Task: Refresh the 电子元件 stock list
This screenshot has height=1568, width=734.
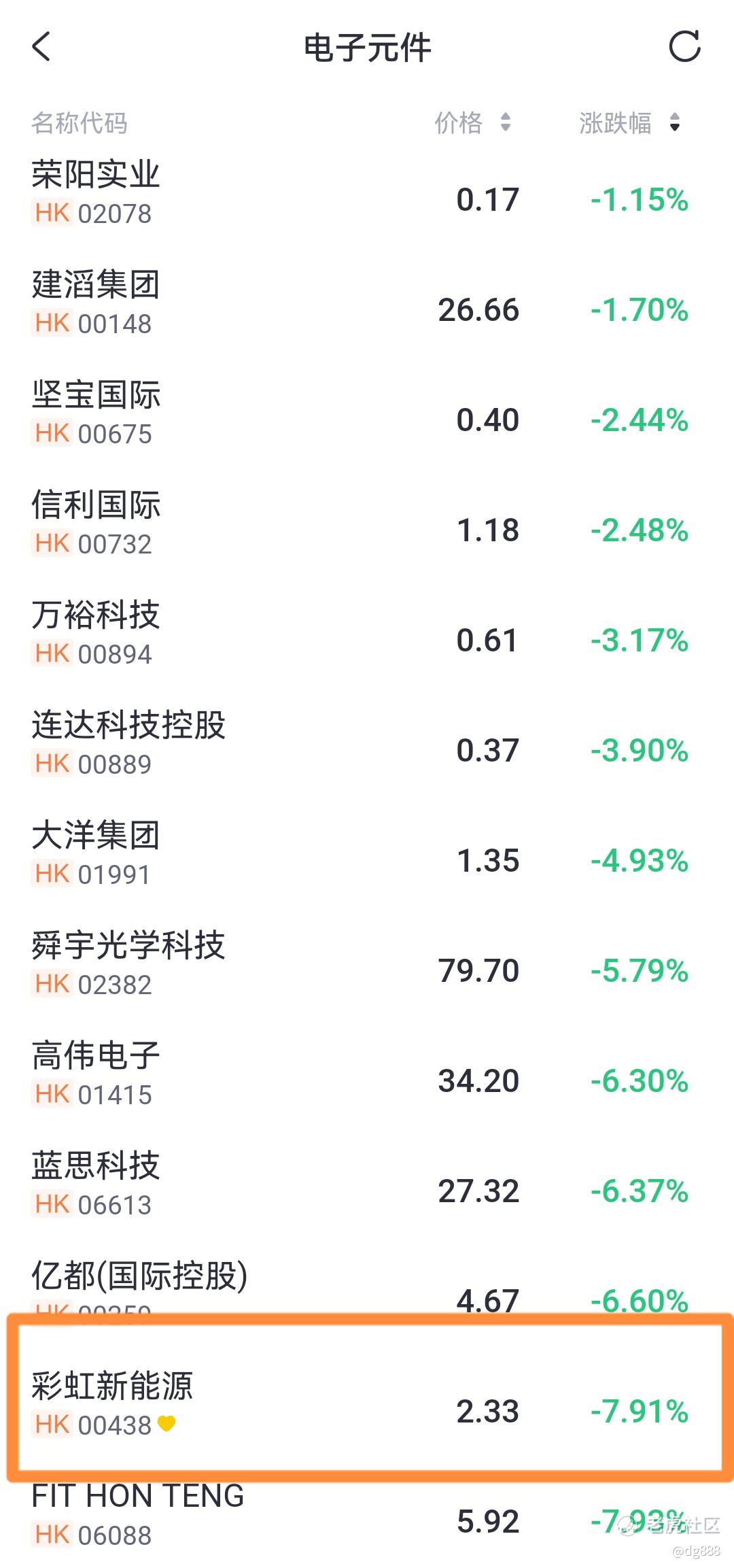Action: 684,47
